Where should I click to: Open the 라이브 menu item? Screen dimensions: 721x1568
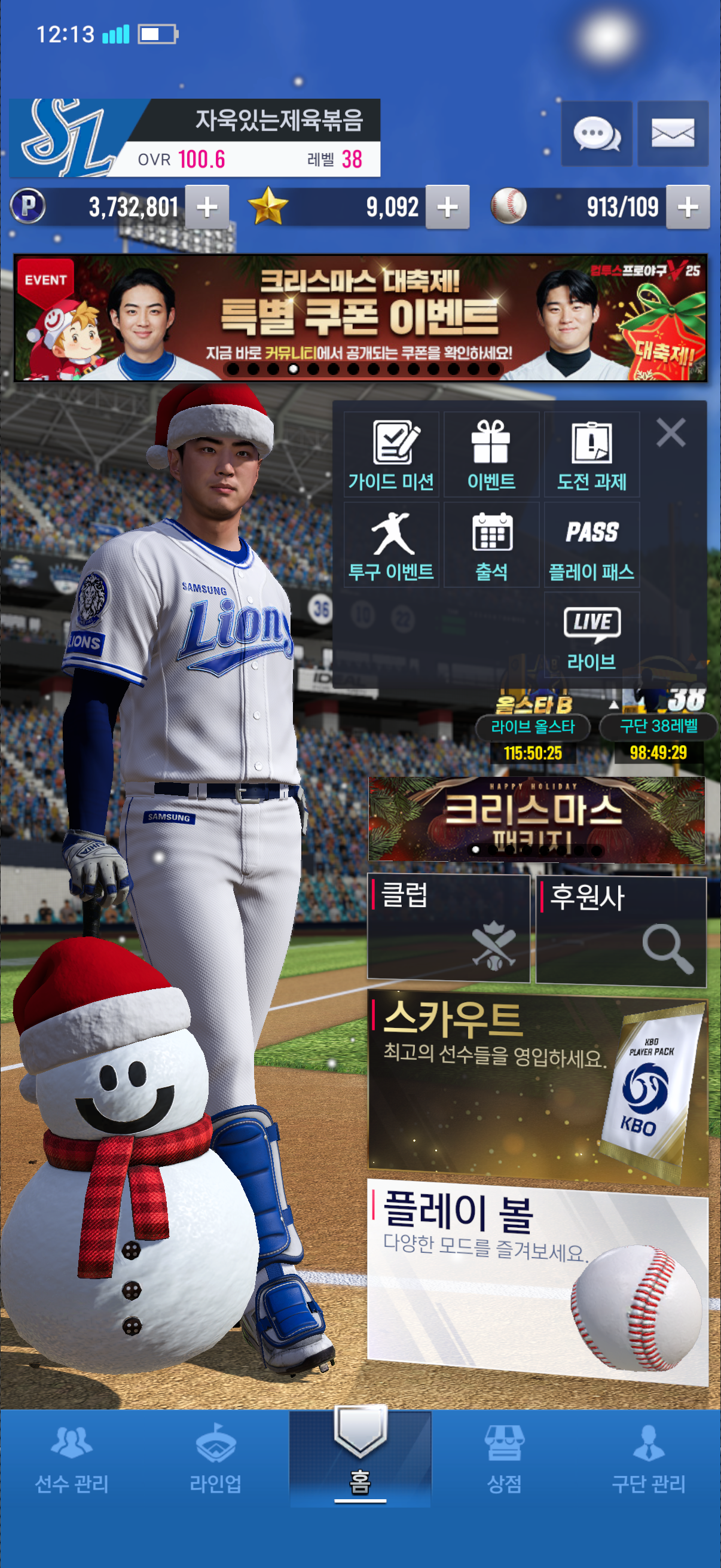591,635
